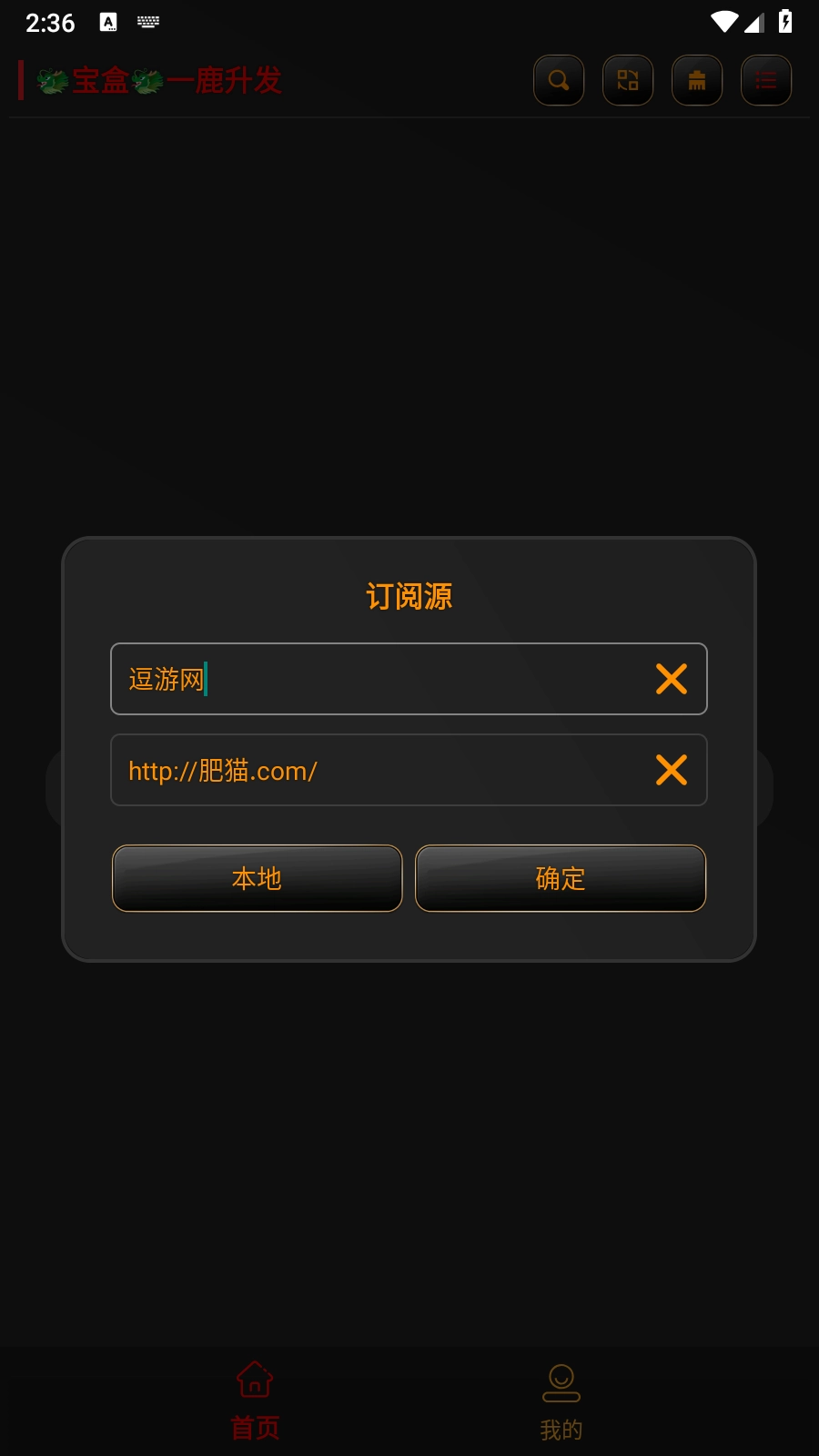The image size is (819, 1456).
Task: Open the scan icon in toolbar
Action: click(628, 80)
